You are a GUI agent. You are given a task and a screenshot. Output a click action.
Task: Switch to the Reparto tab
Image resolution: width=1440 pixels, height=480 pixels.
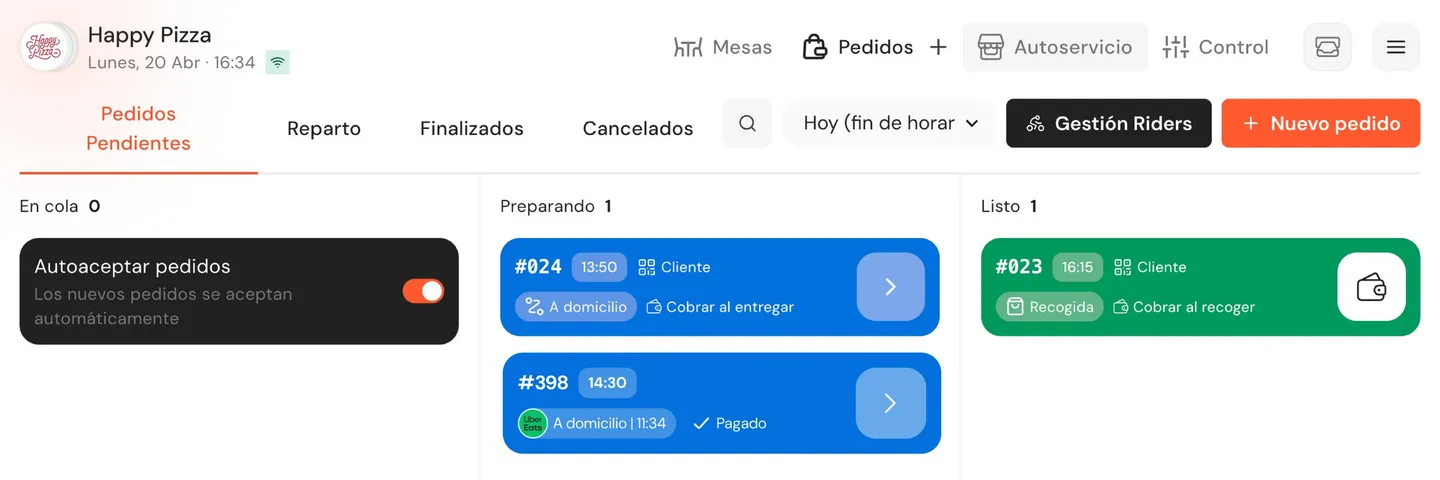coord(324,128)
